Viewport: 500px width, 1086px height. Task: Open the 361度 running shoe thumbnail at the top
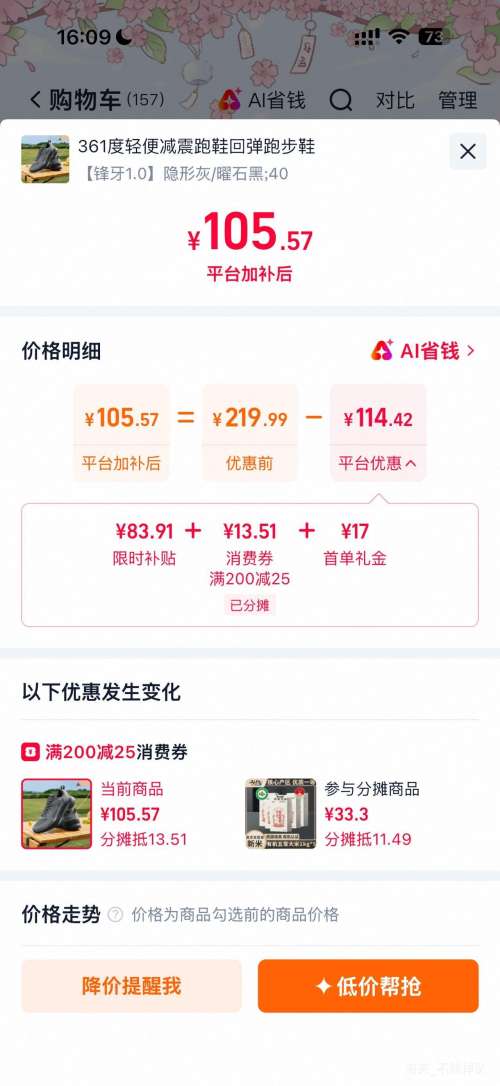tap(45, 159)
